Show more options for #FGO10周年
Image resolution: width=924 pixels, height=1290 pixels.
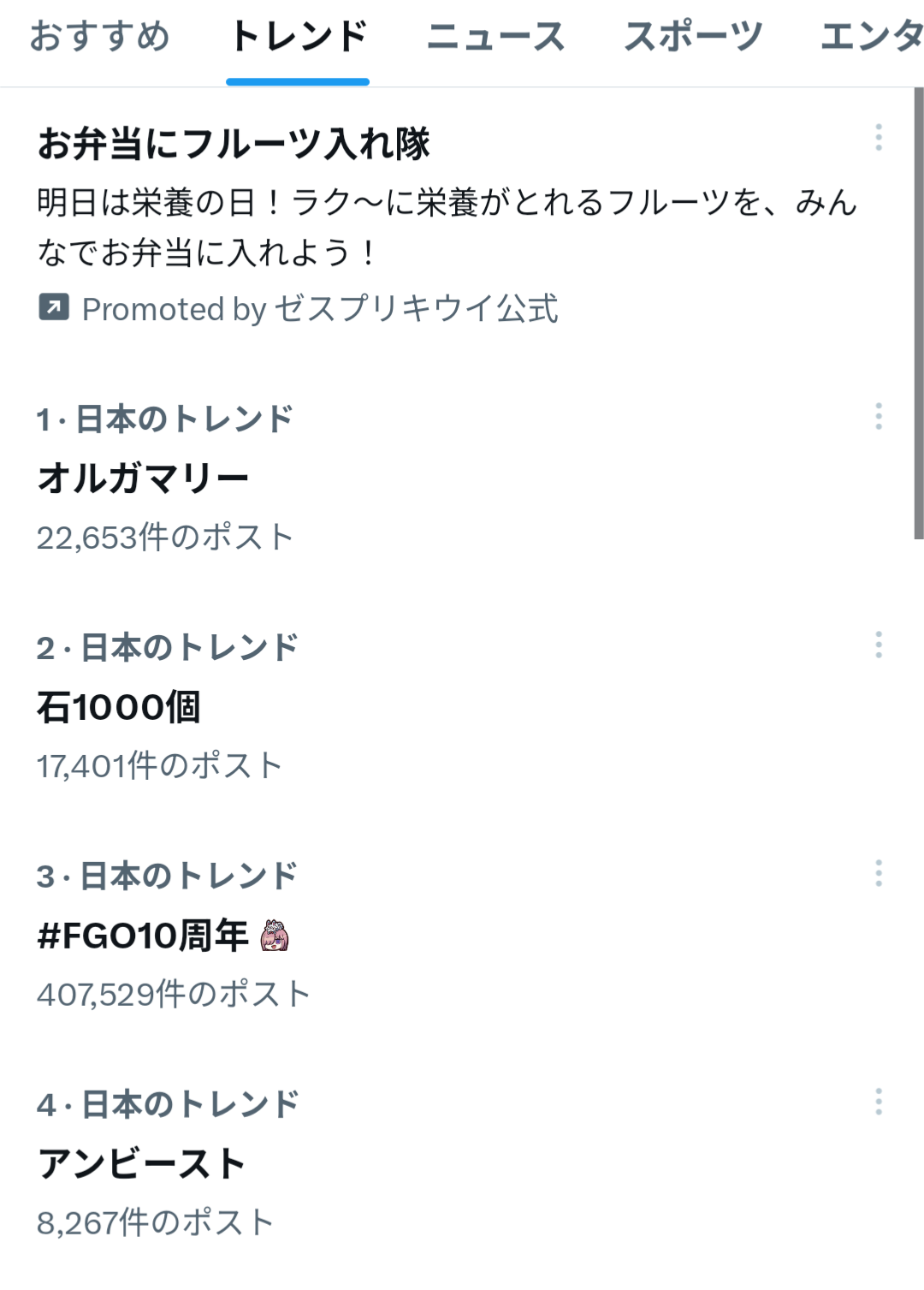point(879,873)
